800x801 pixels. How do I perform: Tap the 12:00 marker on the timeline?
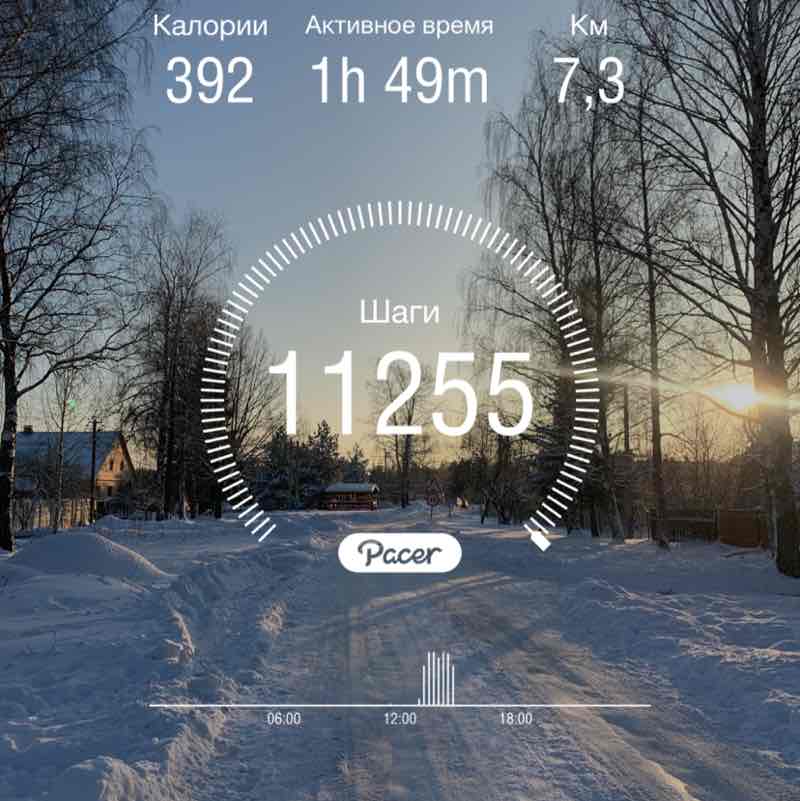pyautogui.click(x=398, y=716)
